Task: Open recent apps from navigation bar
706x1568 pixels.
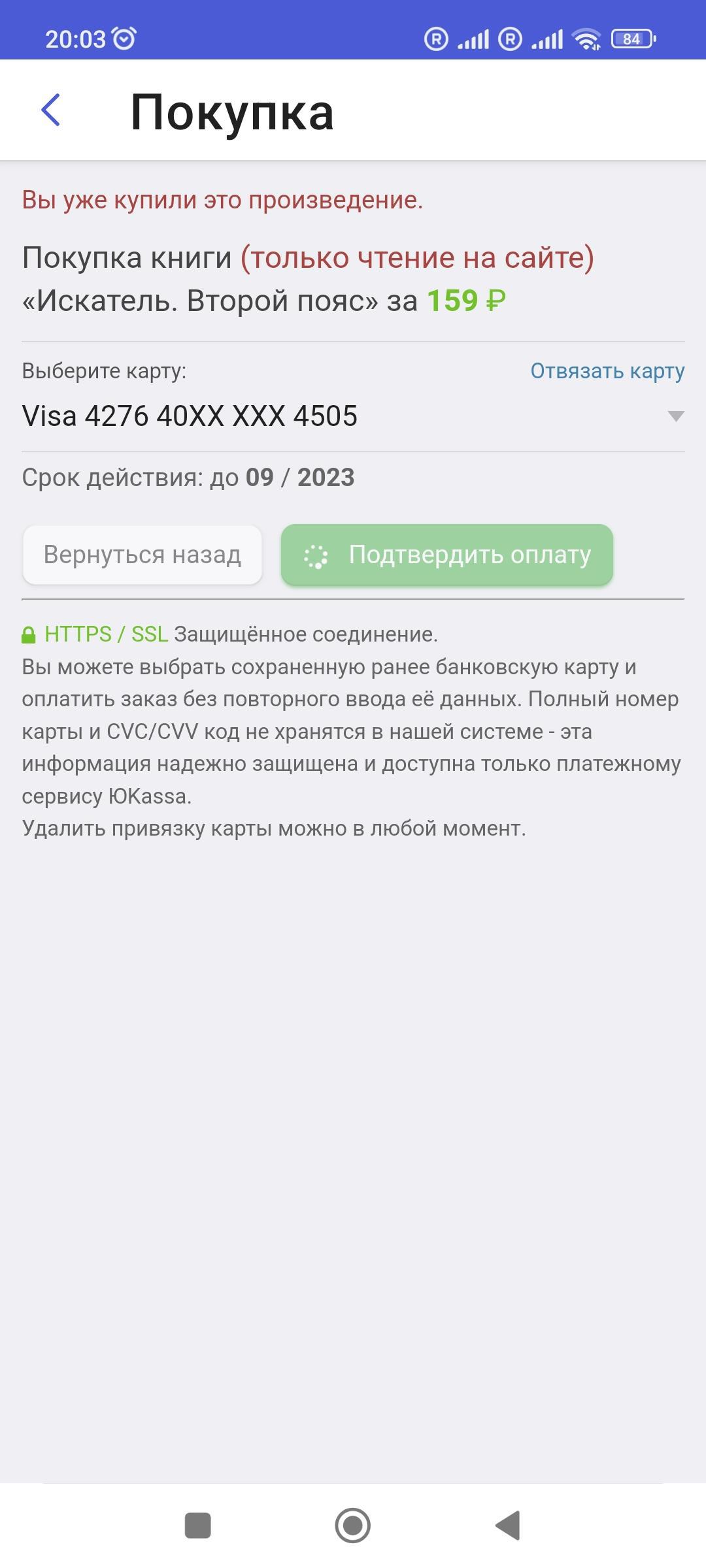Action: [x=197, y=1526]
